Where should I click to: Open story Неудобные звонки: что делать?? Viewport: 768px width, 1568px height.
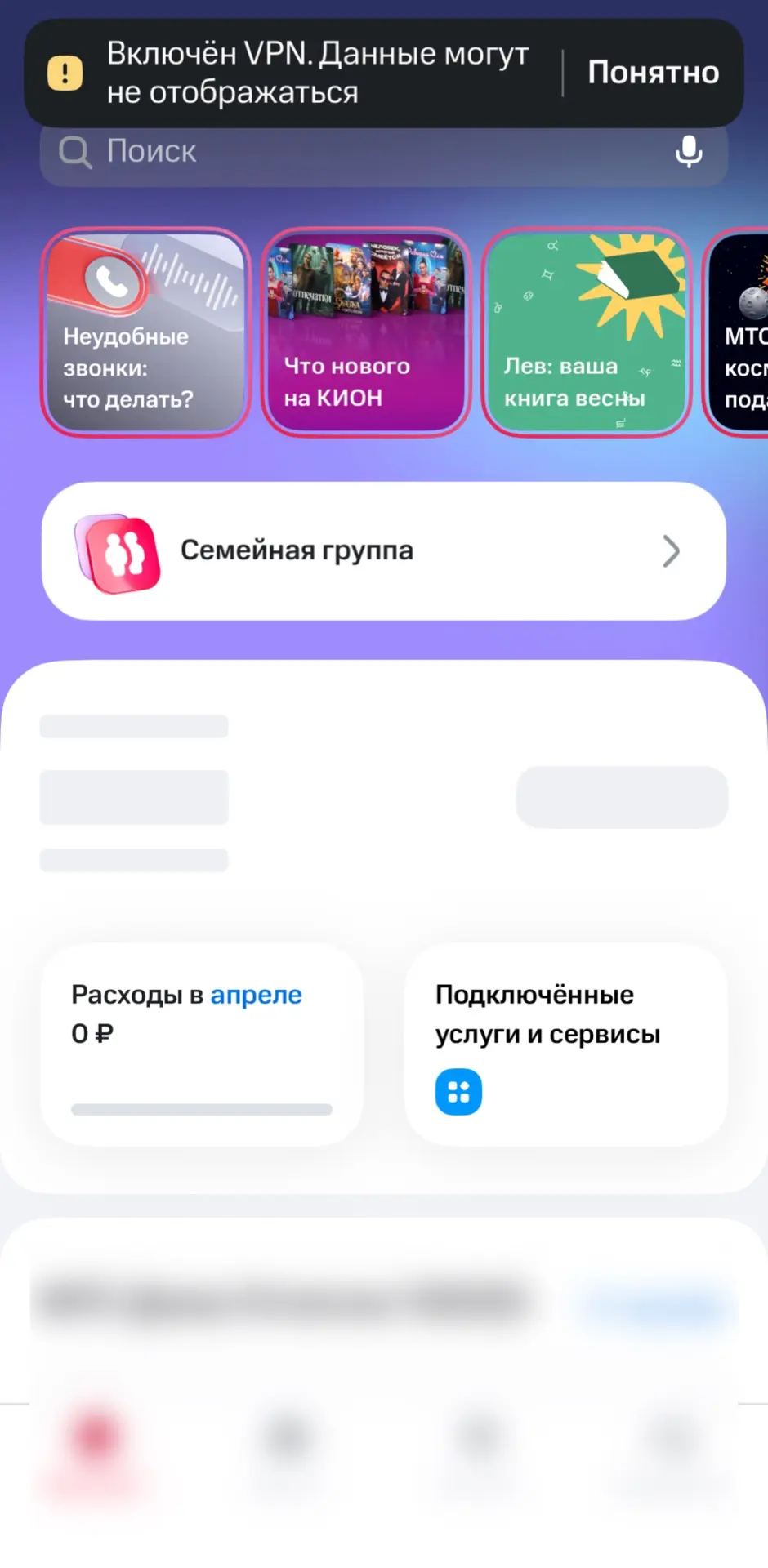pos(146,332)
